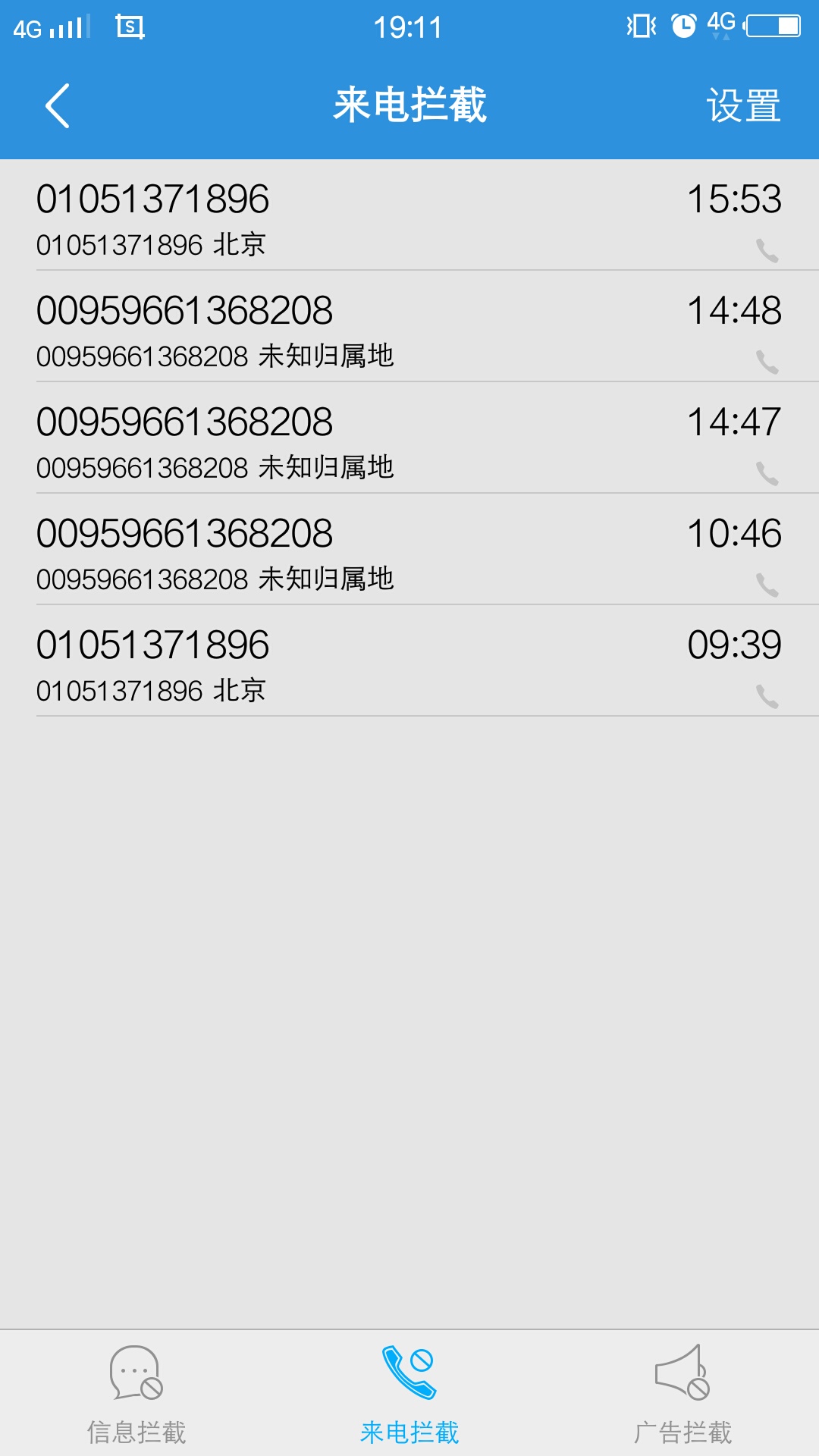
Task: Select the 来电拦截 tab
Action: (x=409, y=1394)
